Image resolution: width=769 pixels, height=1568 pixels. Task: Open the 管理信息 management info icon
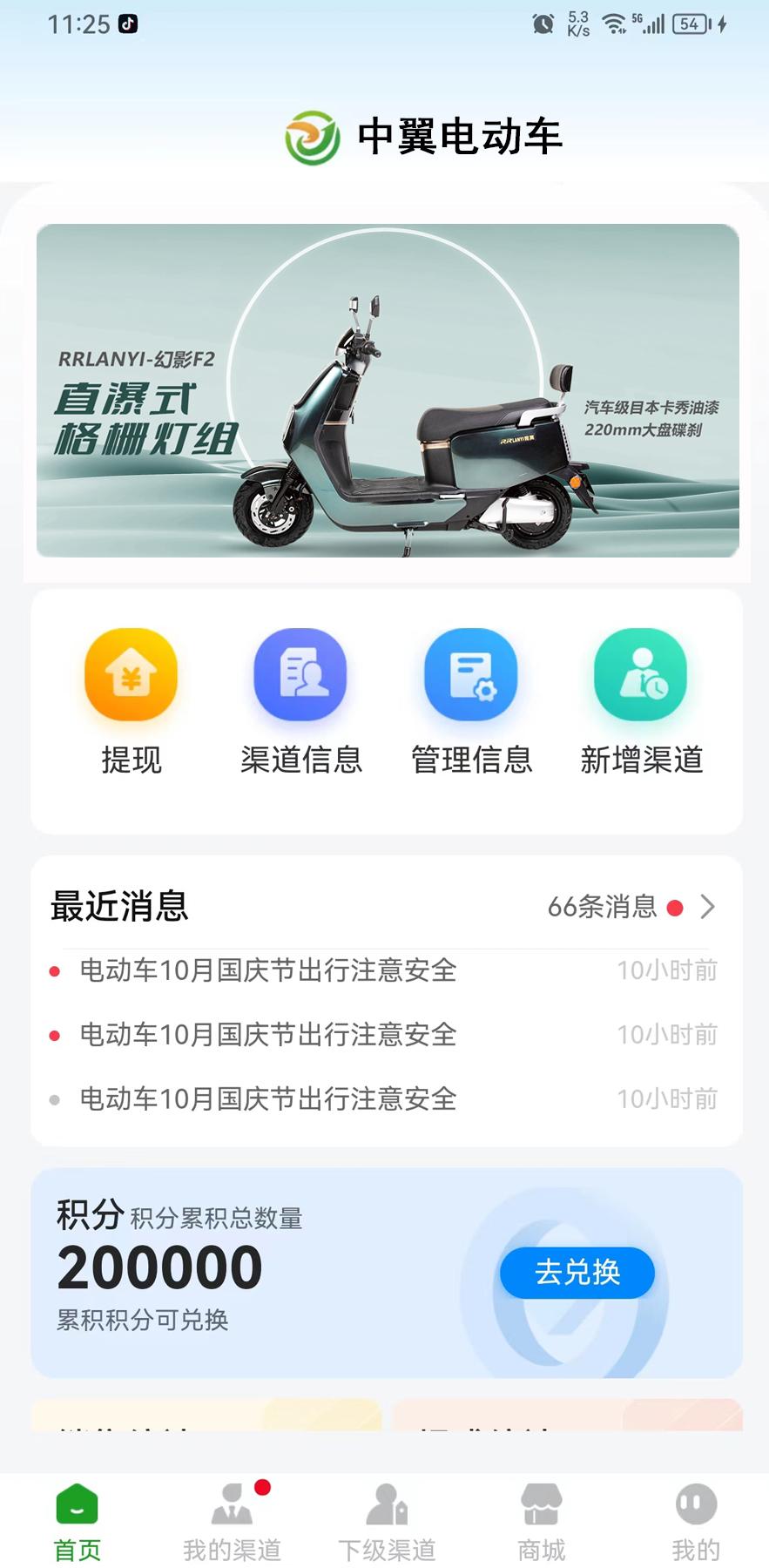(470, 675)
